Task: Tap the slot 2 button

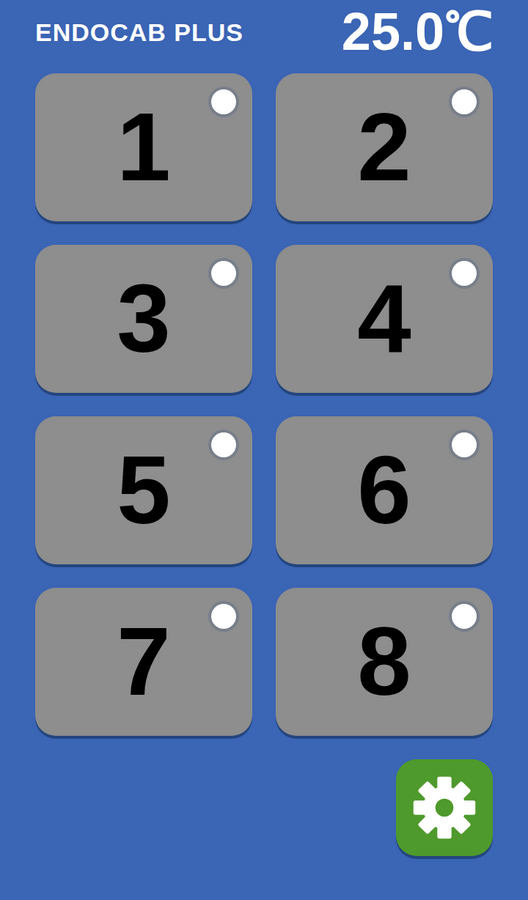Action: click(x=384, y=147)
